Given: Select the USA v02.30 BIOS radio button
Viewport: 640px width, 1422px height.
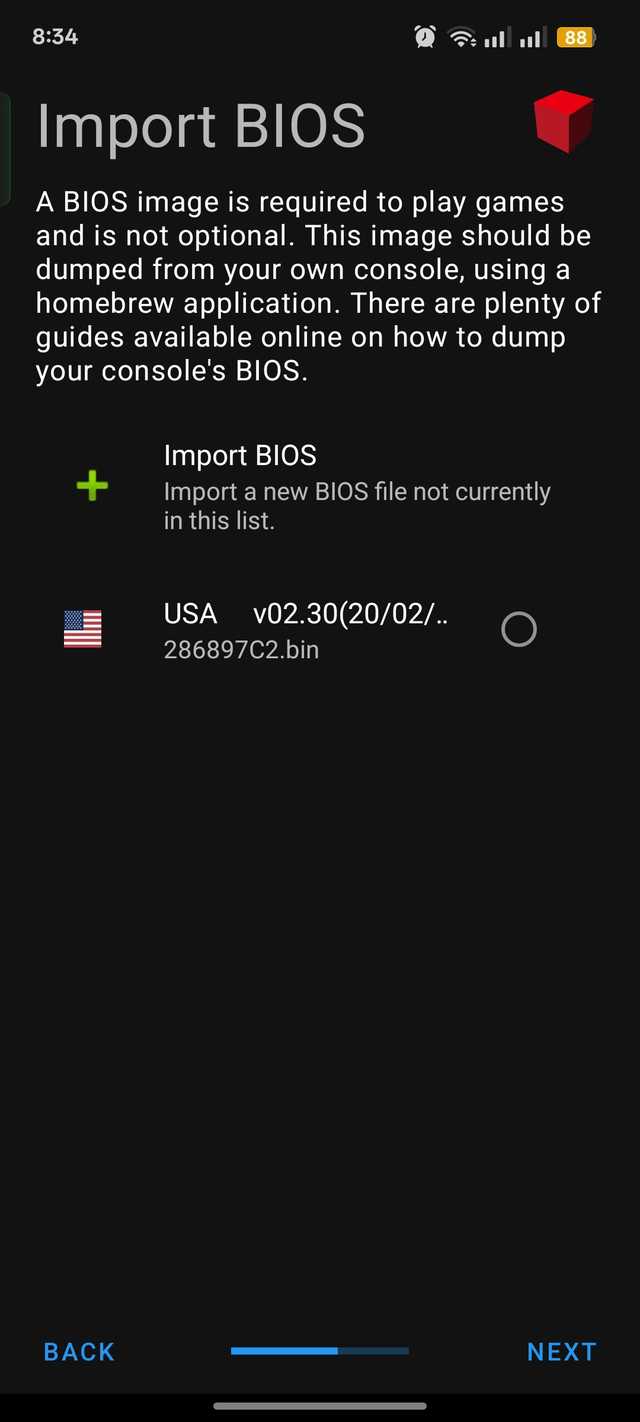Looking at the screenshot, I should click(x=518, y=630).
